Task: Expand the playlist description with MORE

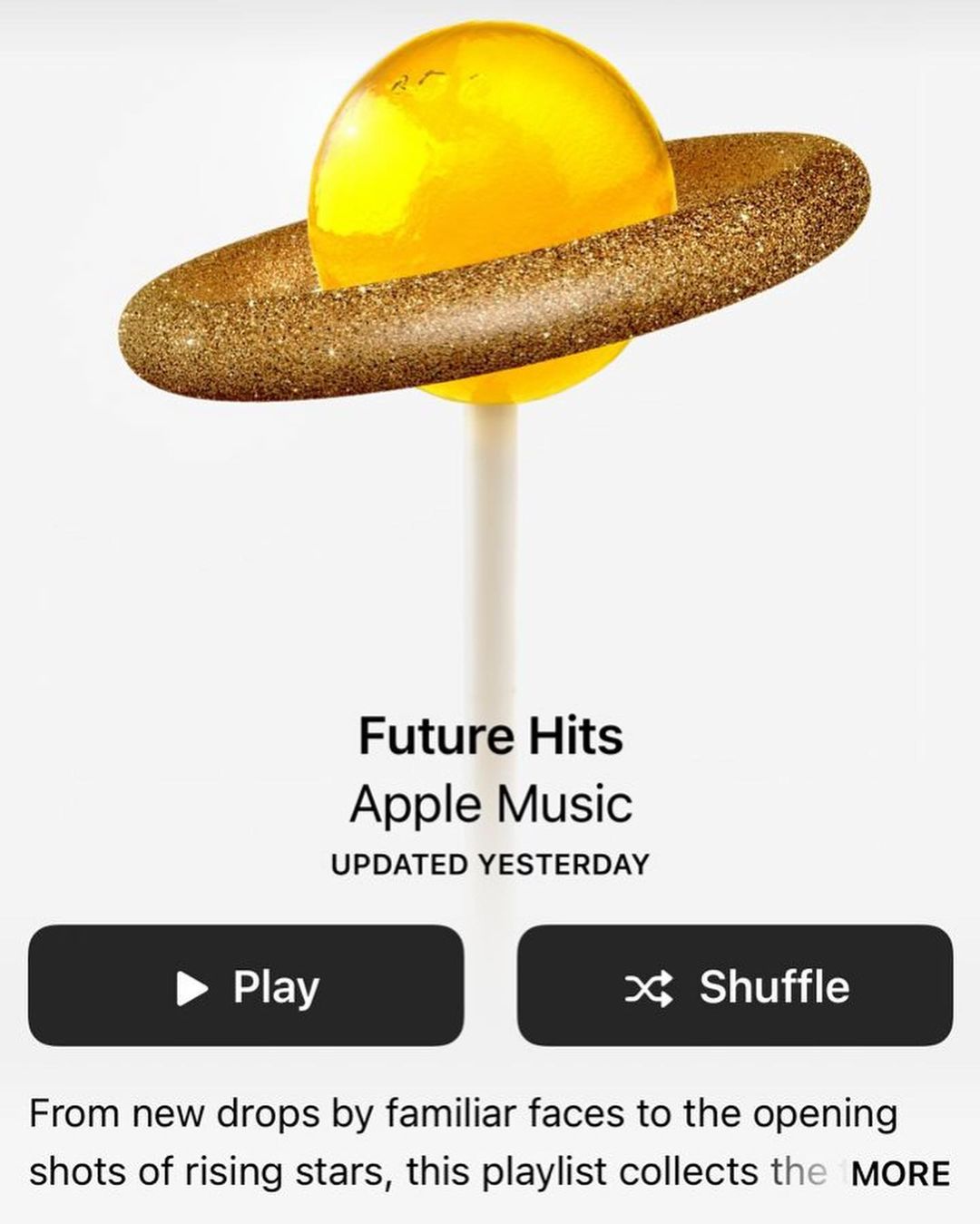Action: click(900, 1173)
